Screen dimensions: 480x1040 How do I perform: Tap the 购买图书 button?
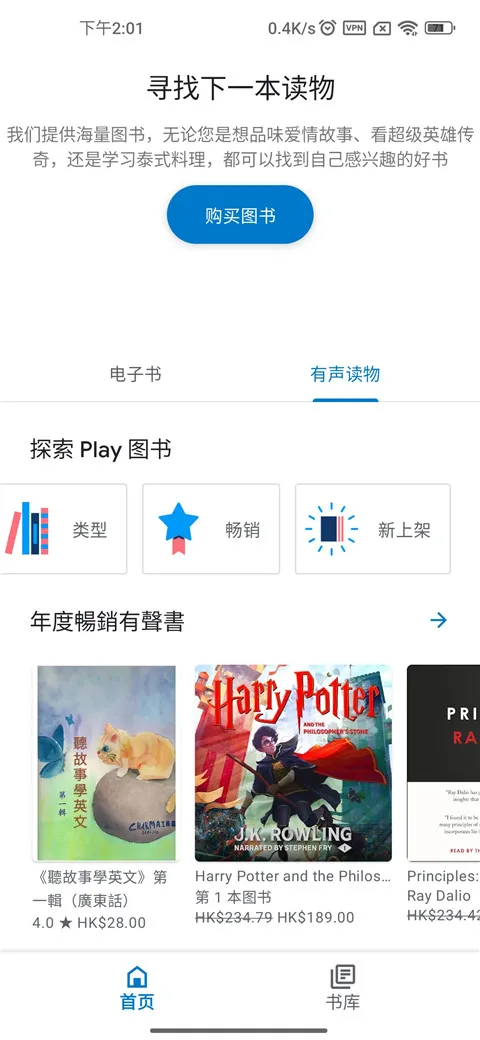coord(240,215)
